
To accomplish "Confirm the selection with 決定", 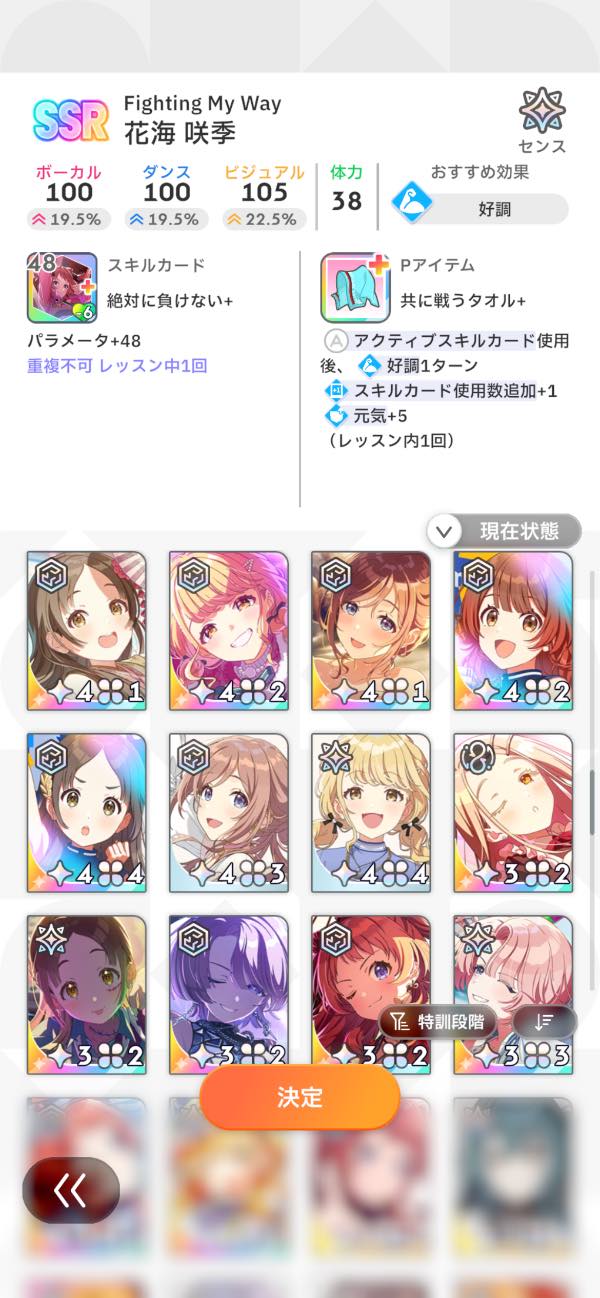I will [299, 1097].
